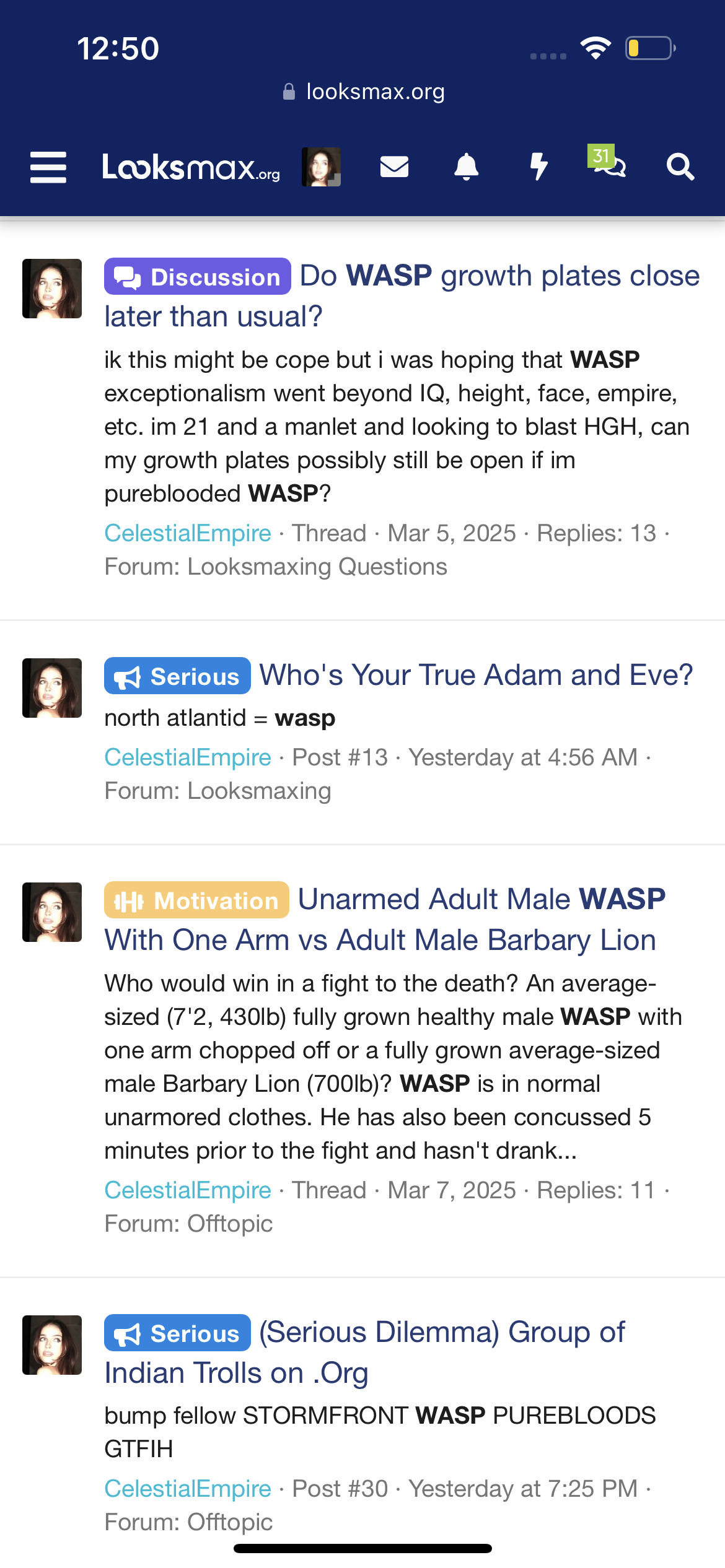
Task: Tap the Serious tag on Adam and Eve
Action: [x=177, y=676]
